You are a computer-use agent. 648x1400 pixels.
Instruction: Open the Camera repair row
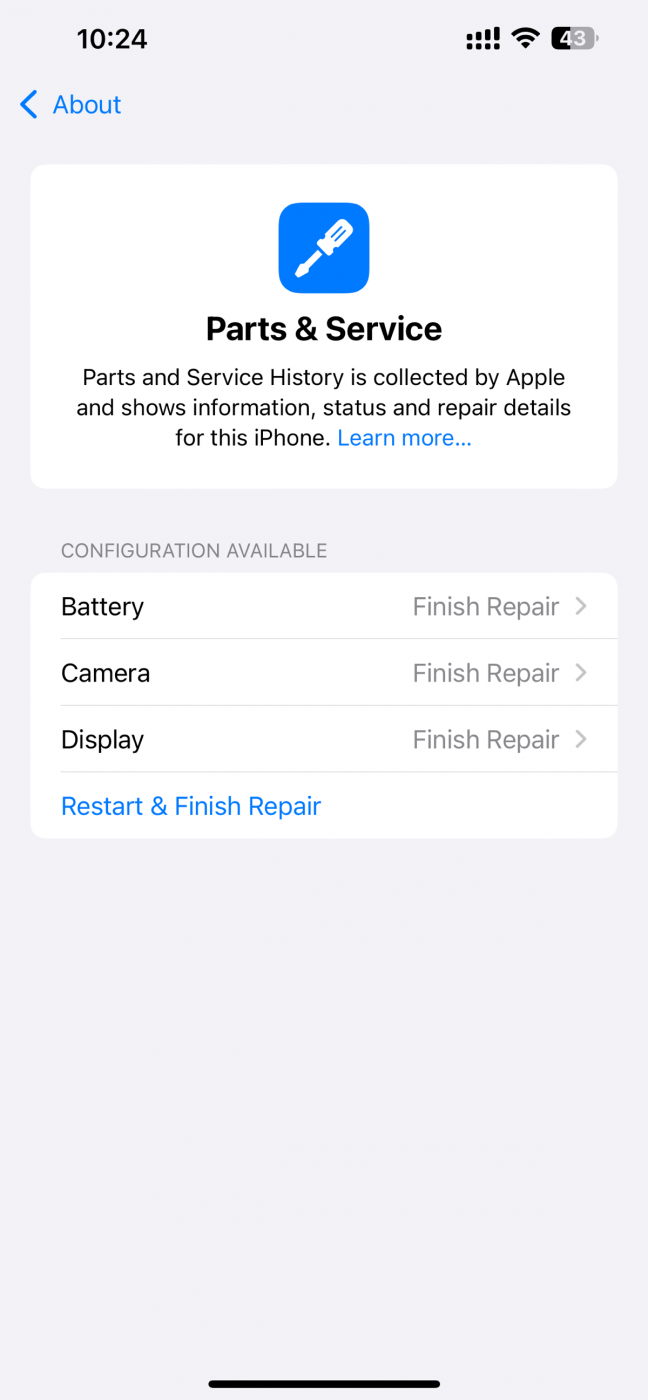[324, 673]
